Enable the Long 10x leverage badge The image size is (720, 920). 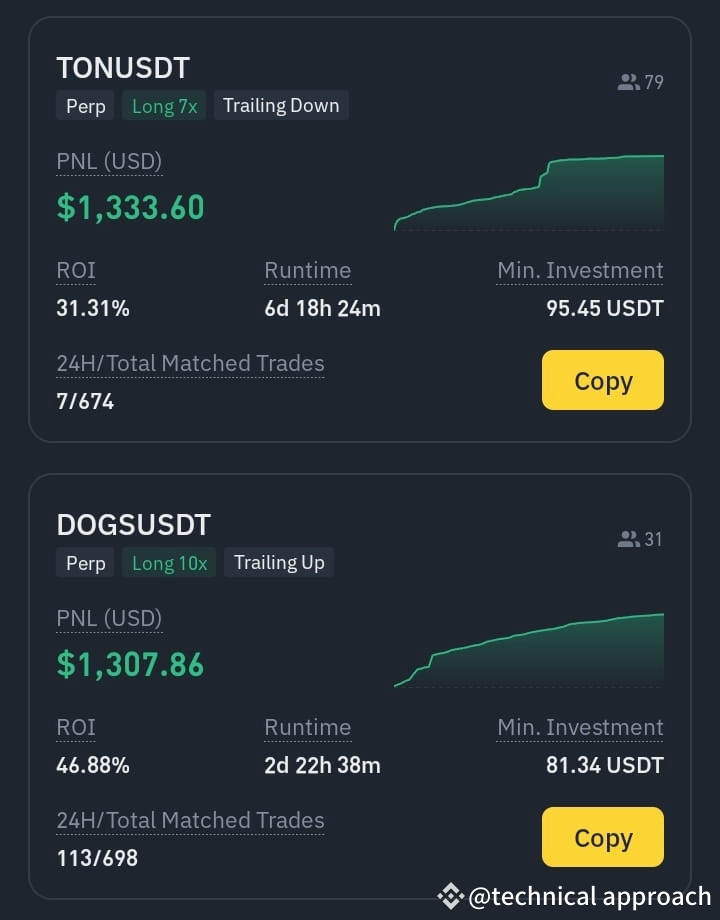pyautogui.click(x=169, y=562)
